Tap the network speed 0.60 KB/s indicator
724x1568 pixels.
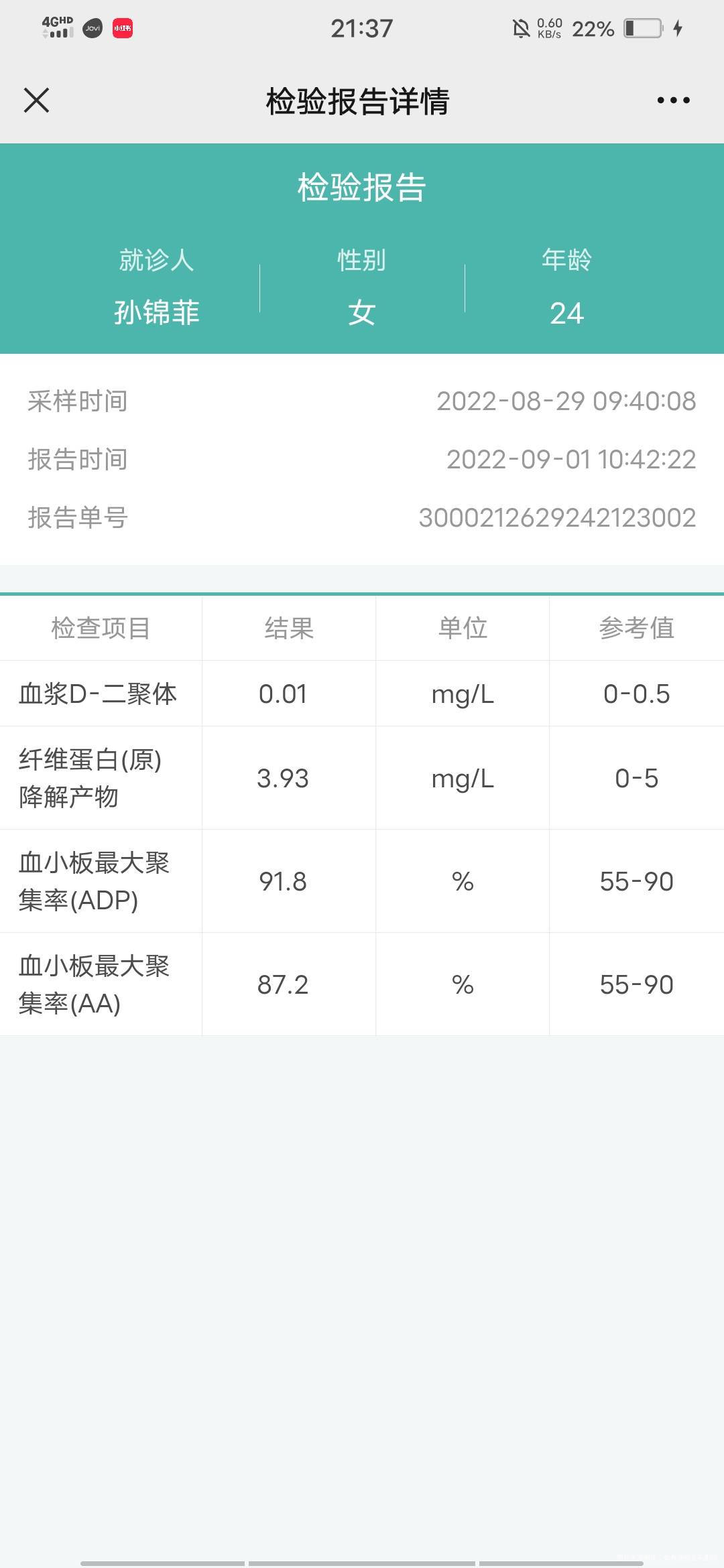click(550, 27)
